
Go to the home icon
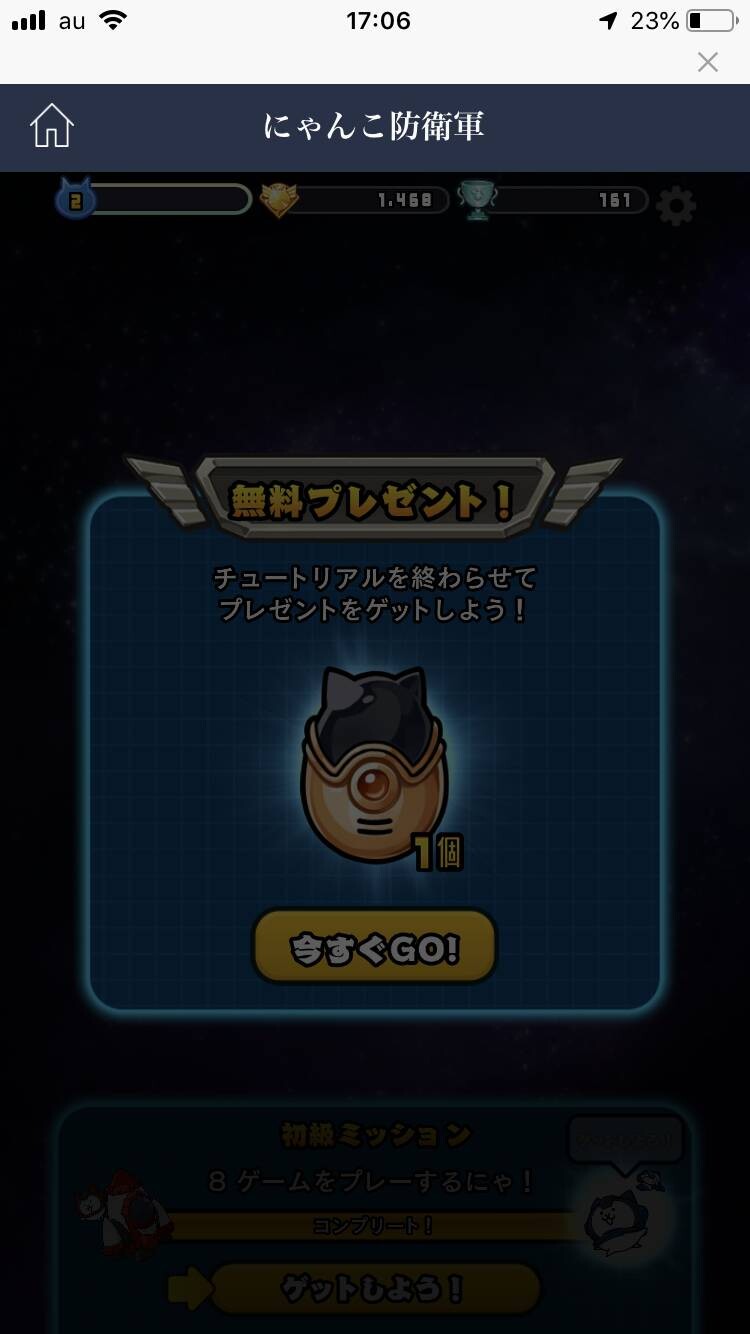coord(52,126)
